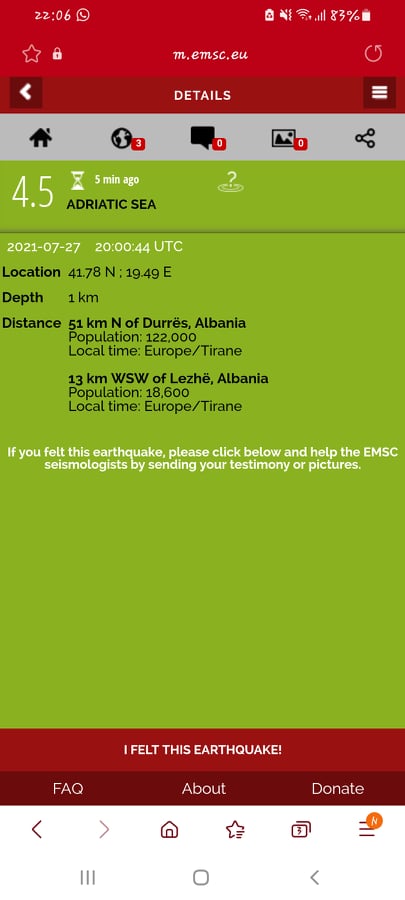Image resolution: width=405 pixels, height=900 pixels.
Task: Reload the page
Action: (373, 54)
